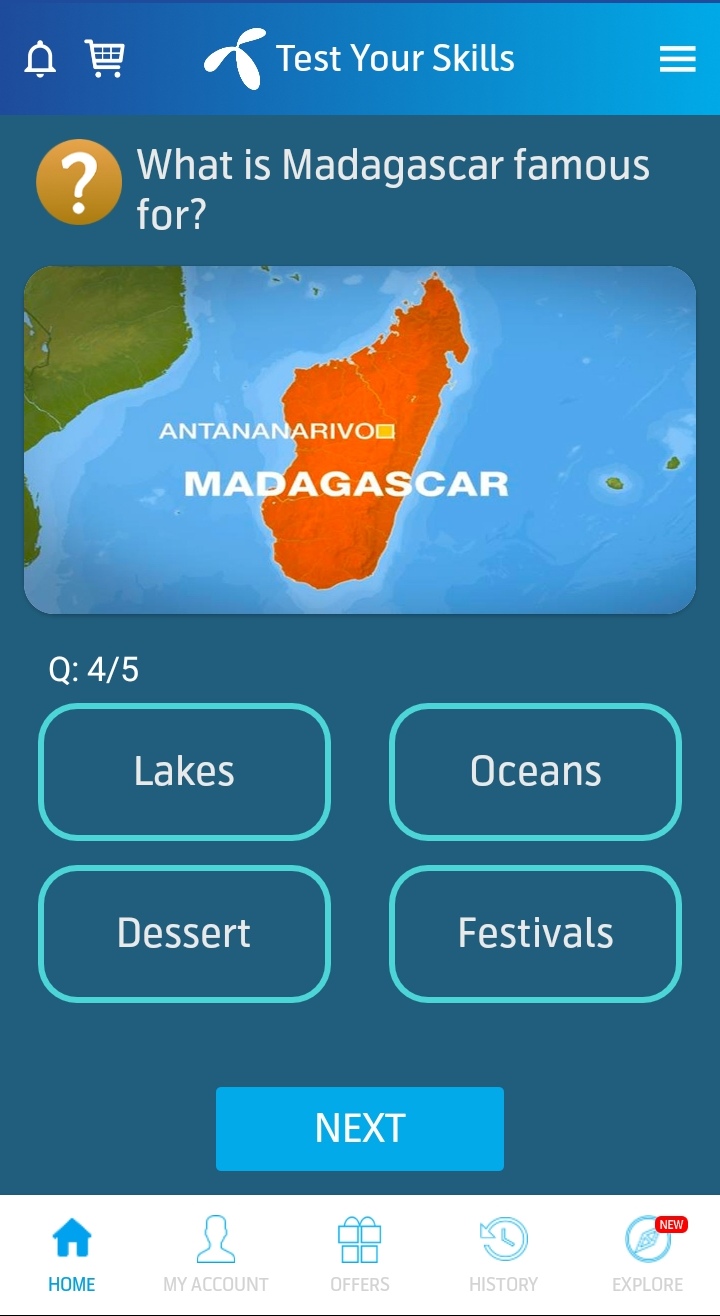This screenshot has width=720, height=1316.
Task: Open the notifications bell
Action: pos(40,60)
